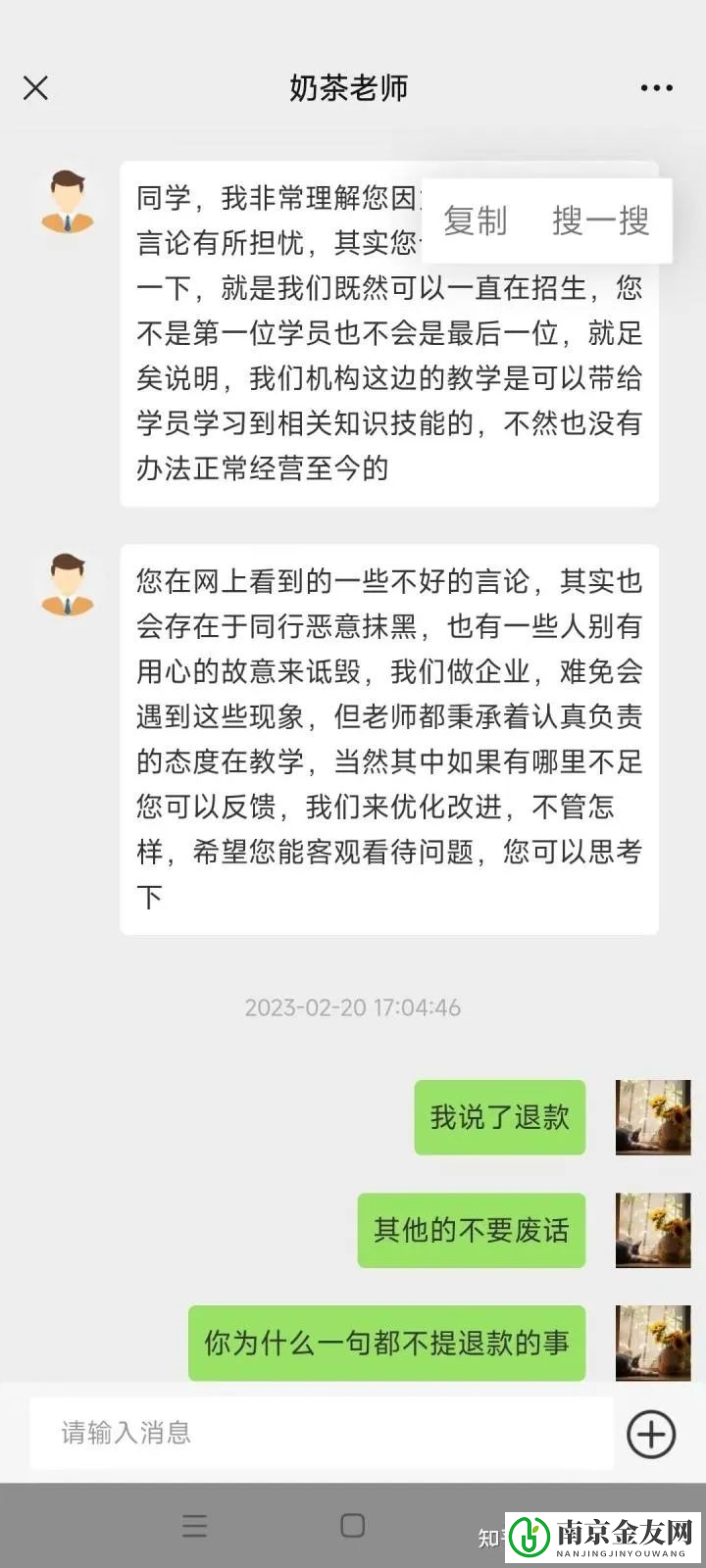
Task: Tap 搜一搜 in the popup
Action: [x=600, y=221]
